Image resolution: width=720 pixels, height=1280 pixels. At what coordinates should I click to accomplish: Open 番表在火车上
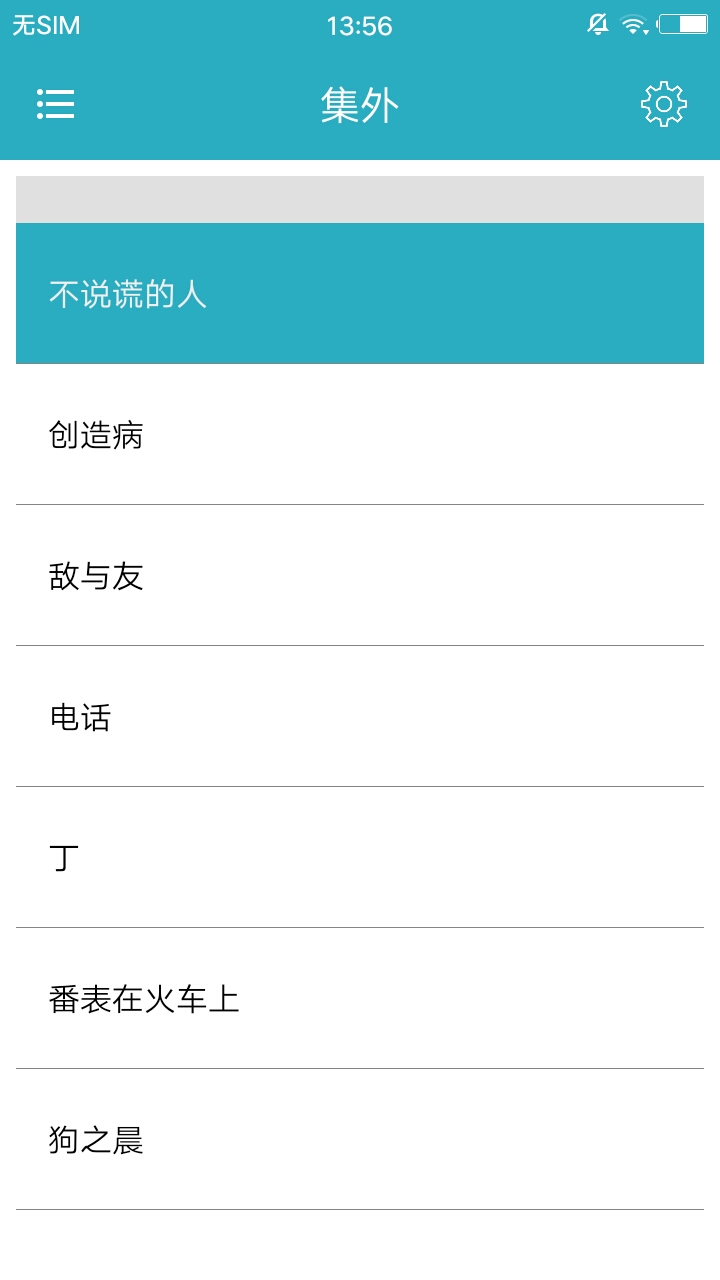pyautogui.click(x=360, y=999)
